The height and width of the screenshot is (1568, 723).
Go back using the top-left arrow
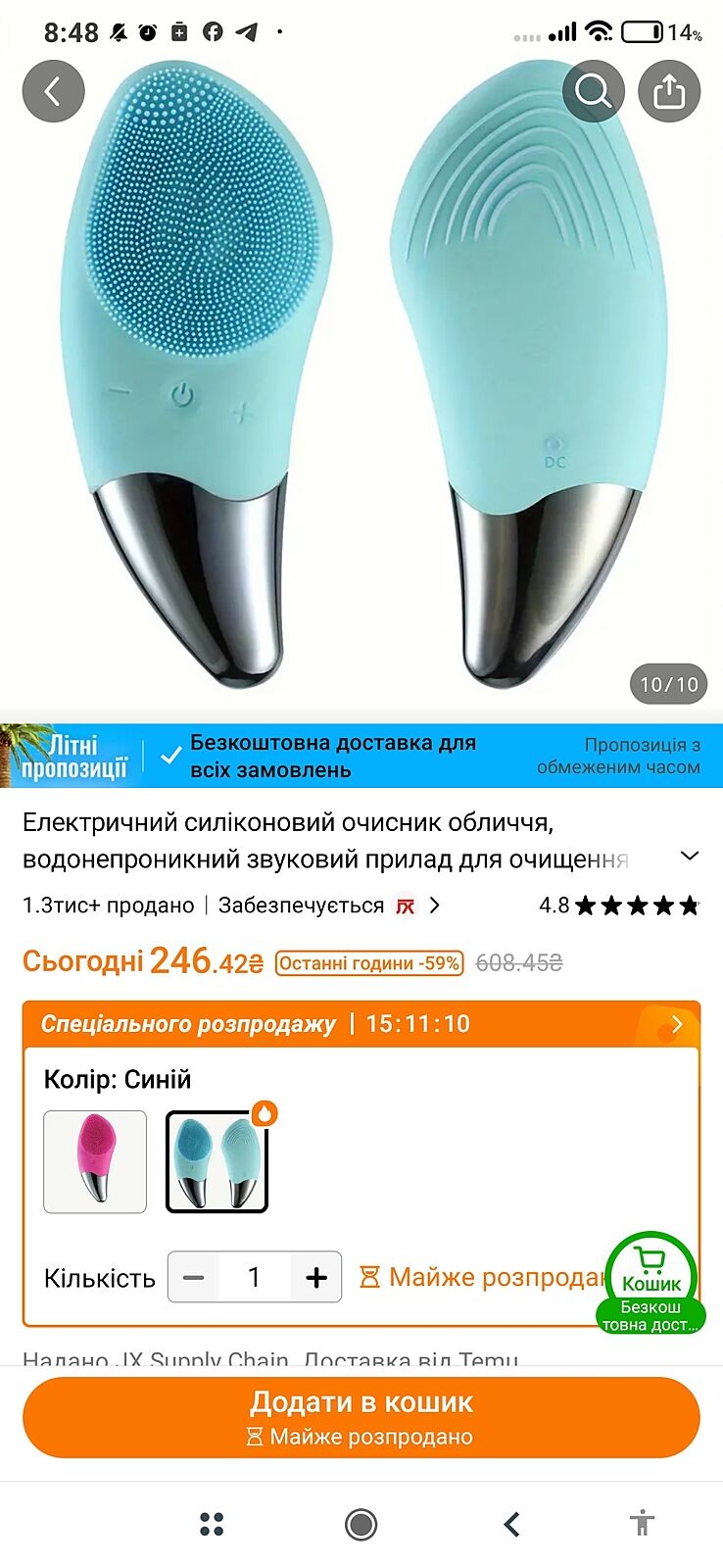pyautogui.click(x=53, y=91)
